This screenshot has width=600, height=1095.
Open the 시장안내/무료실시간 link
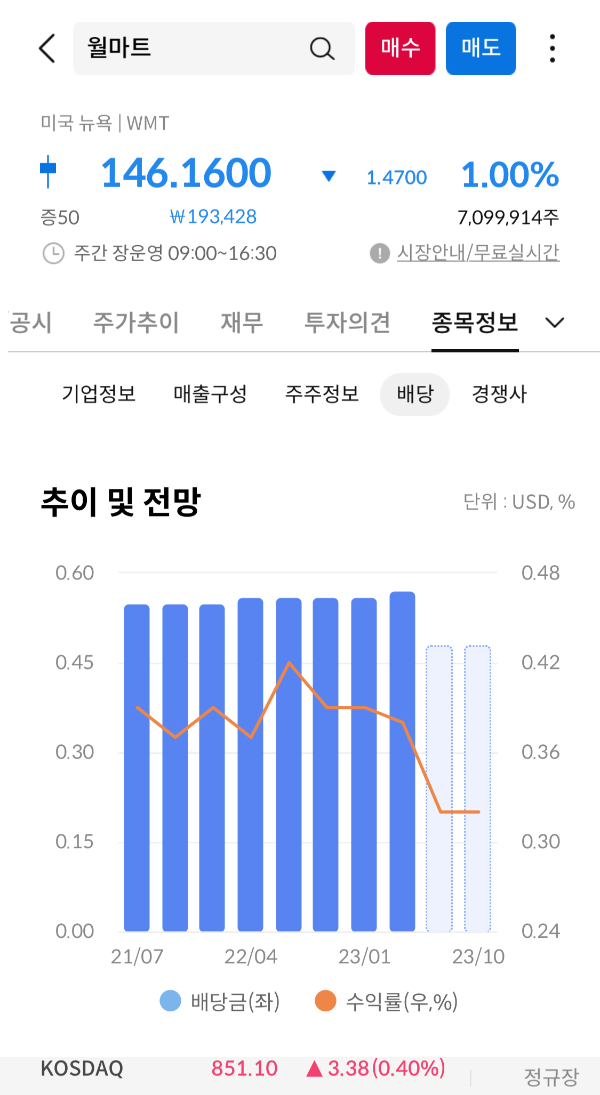tap(478, 253)
